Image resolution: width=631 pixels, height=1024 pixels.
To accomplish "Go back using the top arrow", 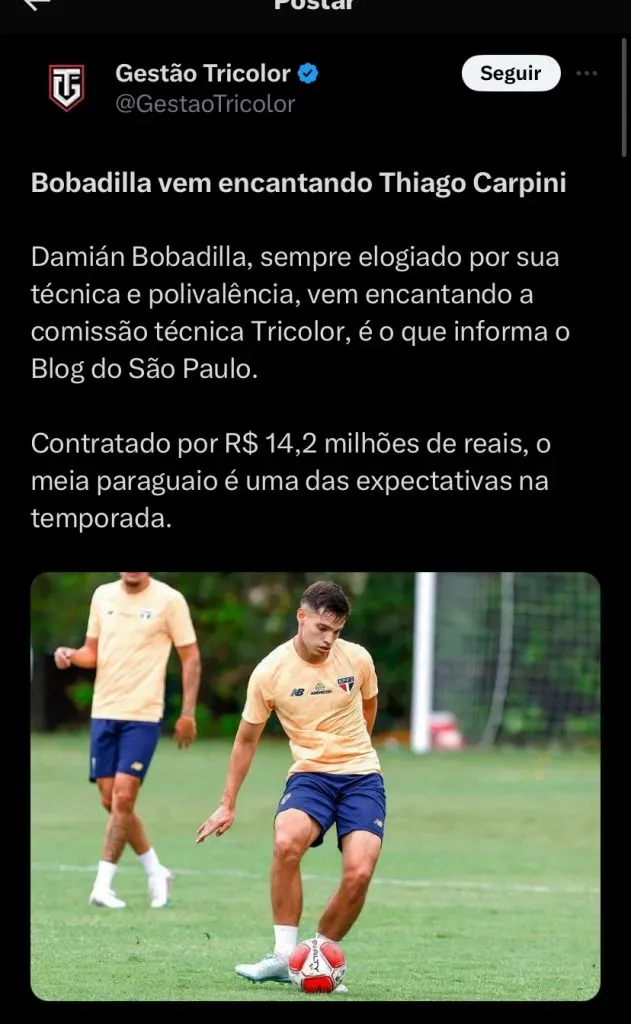I will (x=37, y=4).
